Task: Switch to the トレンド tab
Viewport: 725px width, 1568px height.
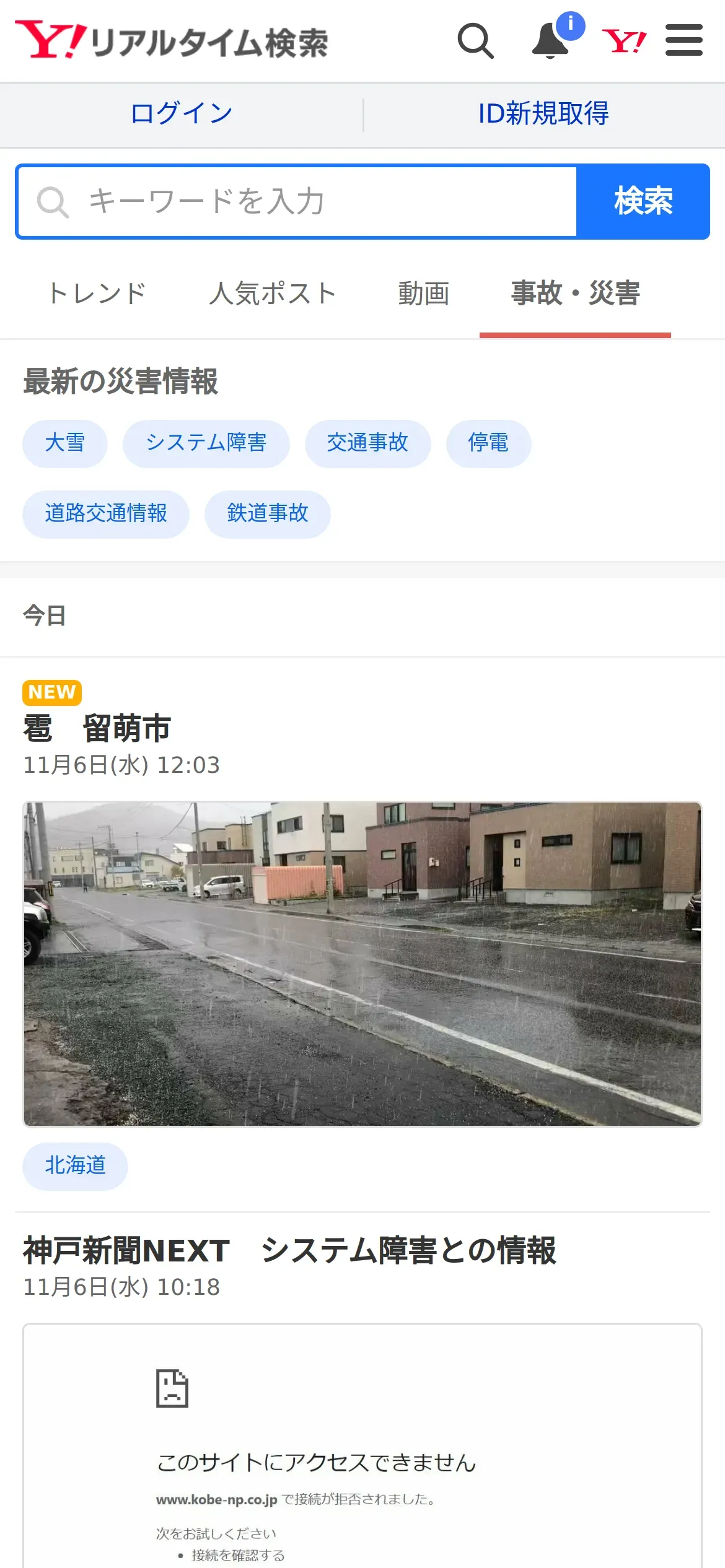Action: click(x=97, y=294)
